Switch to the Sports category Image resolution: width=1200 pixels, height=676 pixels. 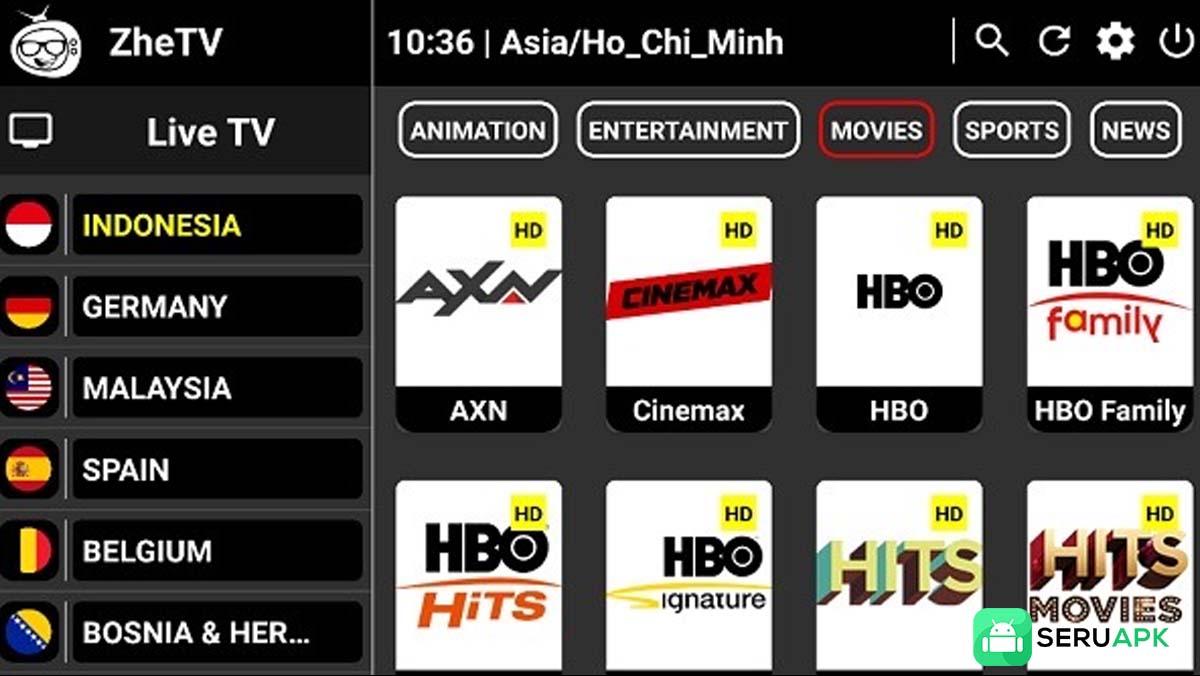click(1011, 131)
